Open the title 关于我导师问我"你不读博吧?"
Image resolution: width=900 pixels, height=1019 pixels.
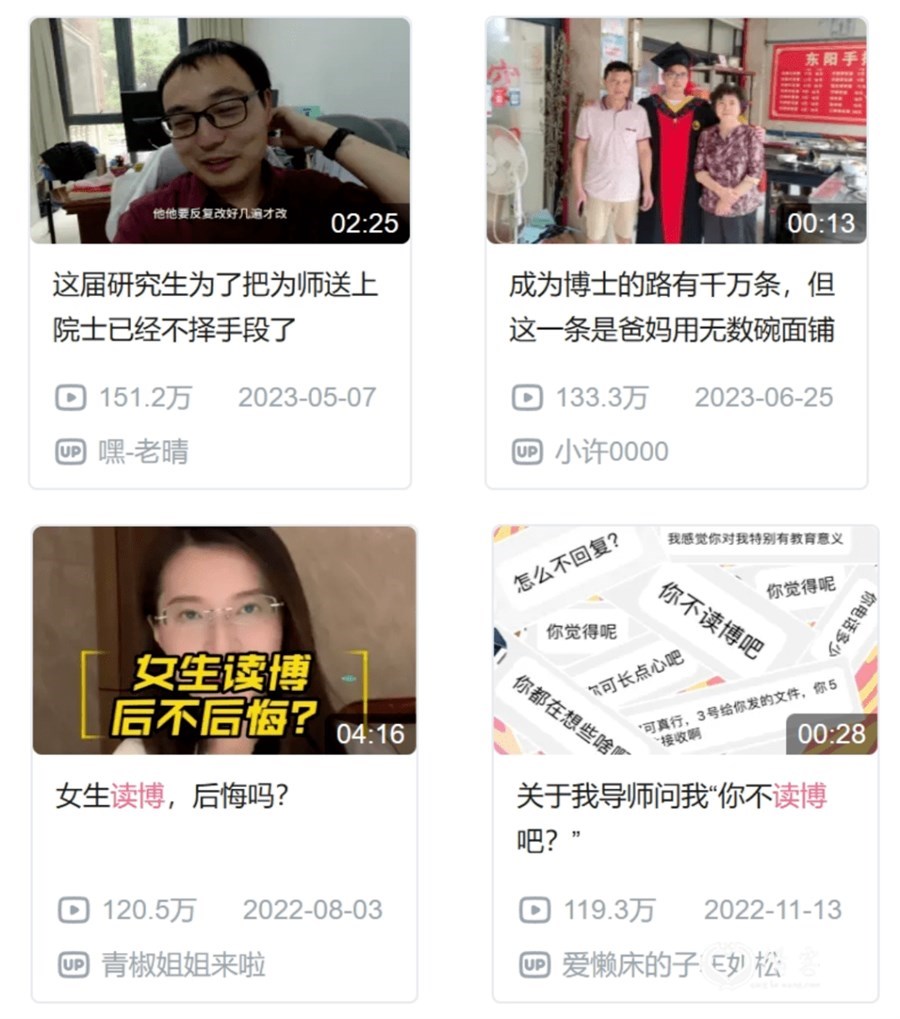(671, 818)
